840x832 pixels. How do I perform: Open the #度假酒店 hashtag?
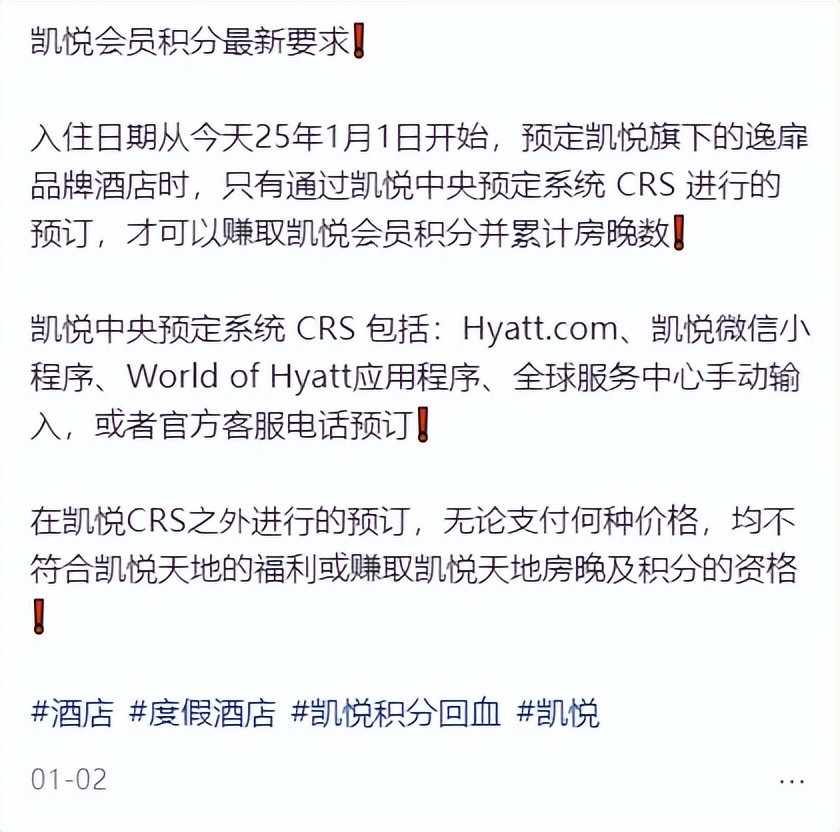tap(201, 713)
